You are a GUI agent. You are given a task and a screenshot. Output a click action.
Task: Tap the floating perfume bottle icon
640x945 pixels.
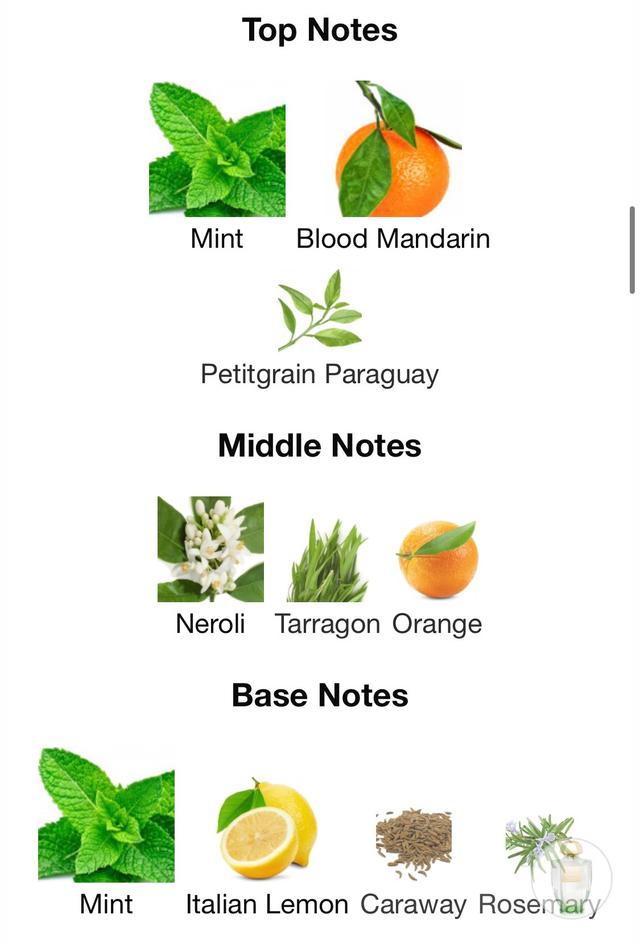pos(570,872)
